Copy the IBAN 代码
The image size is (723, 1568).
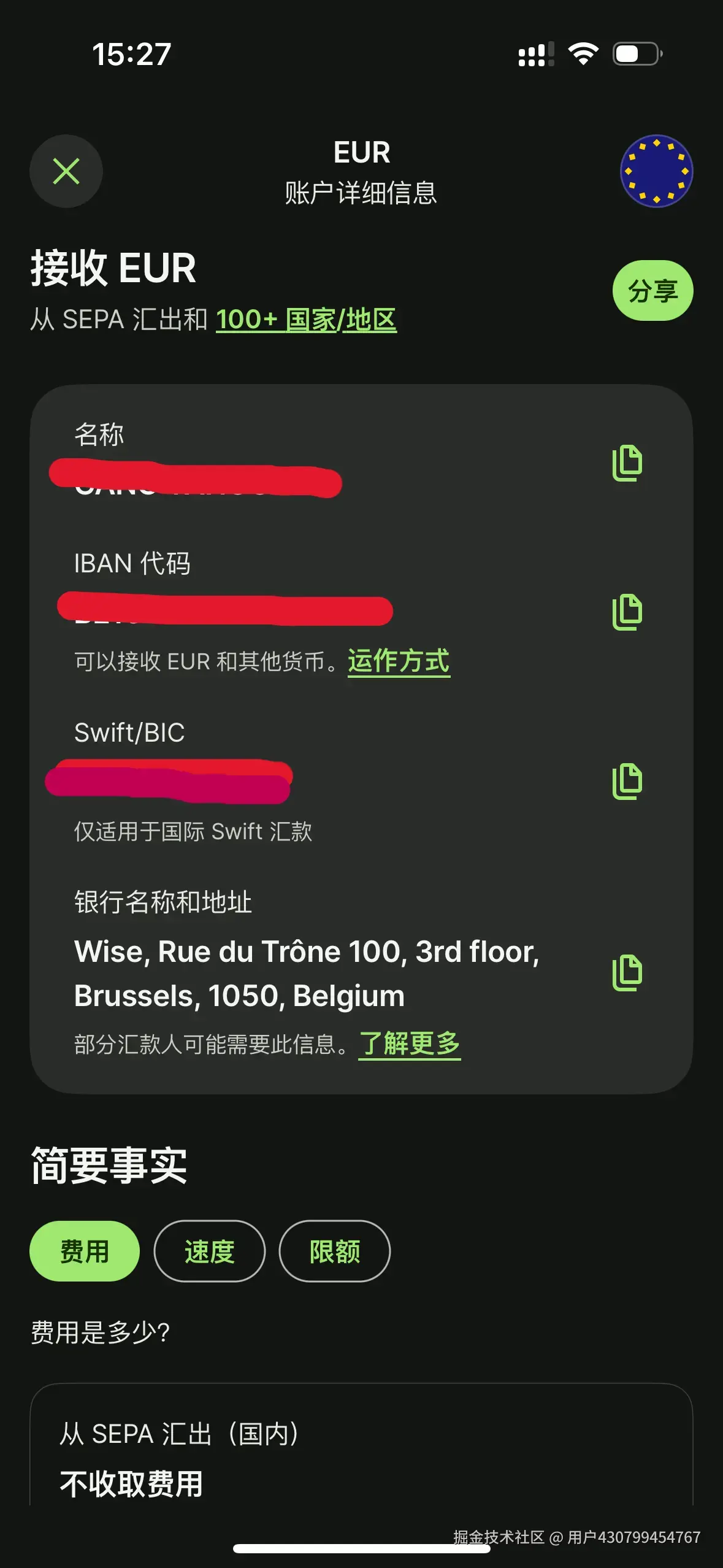[x=627, y=609]
